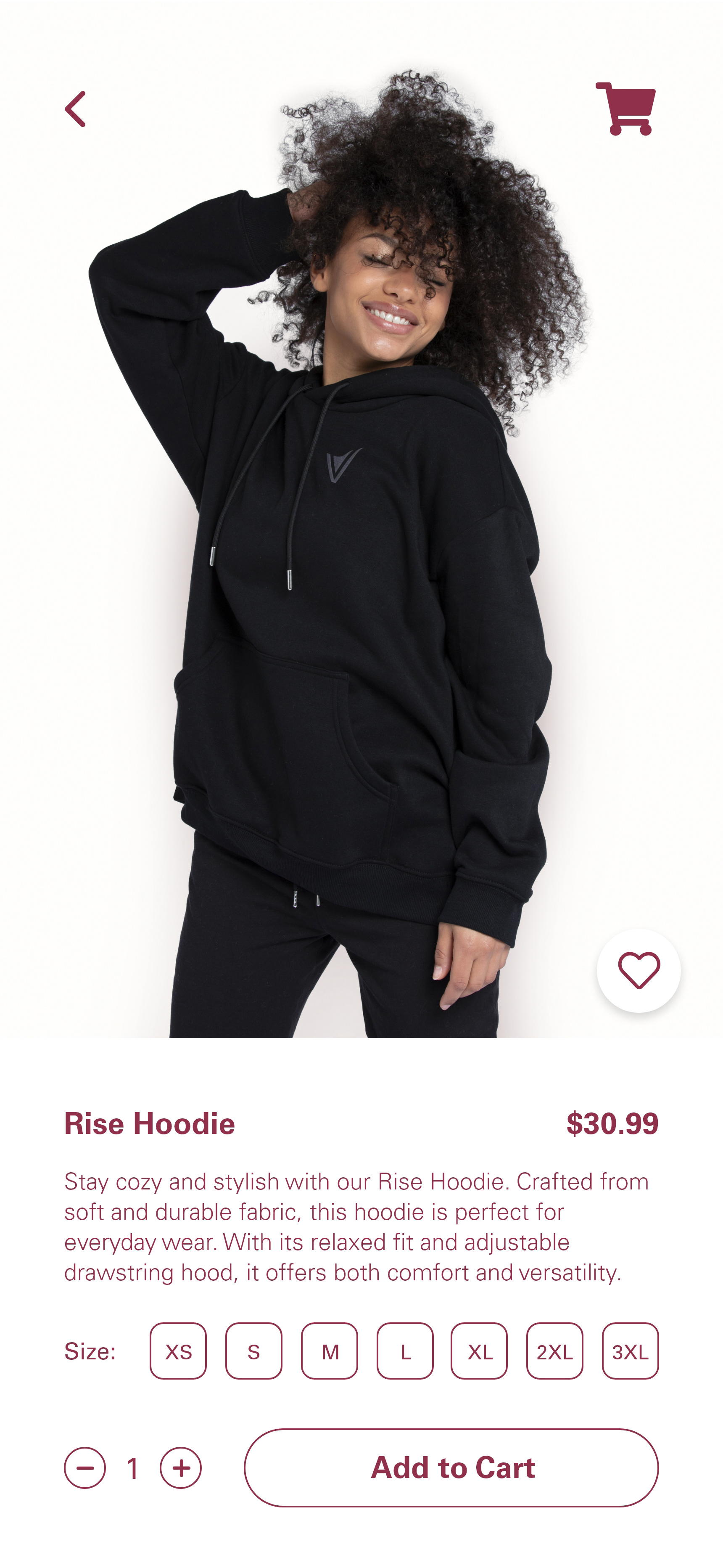Screen dimensions: 723x1568
Task: Decrease quantity with minus button
Action: click(x=85, y=1467)
